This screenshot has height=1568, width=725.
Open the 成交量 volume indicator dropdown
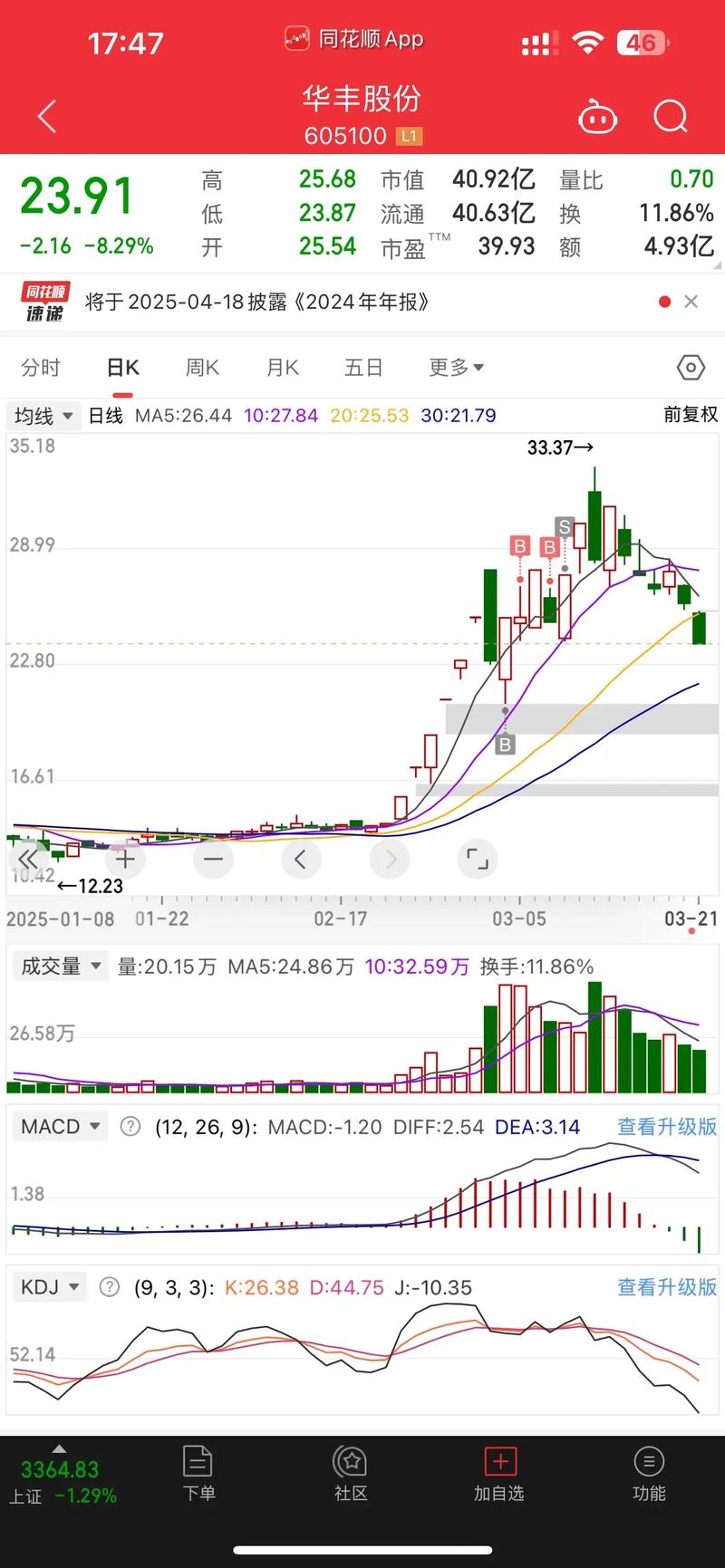(60, 966)
